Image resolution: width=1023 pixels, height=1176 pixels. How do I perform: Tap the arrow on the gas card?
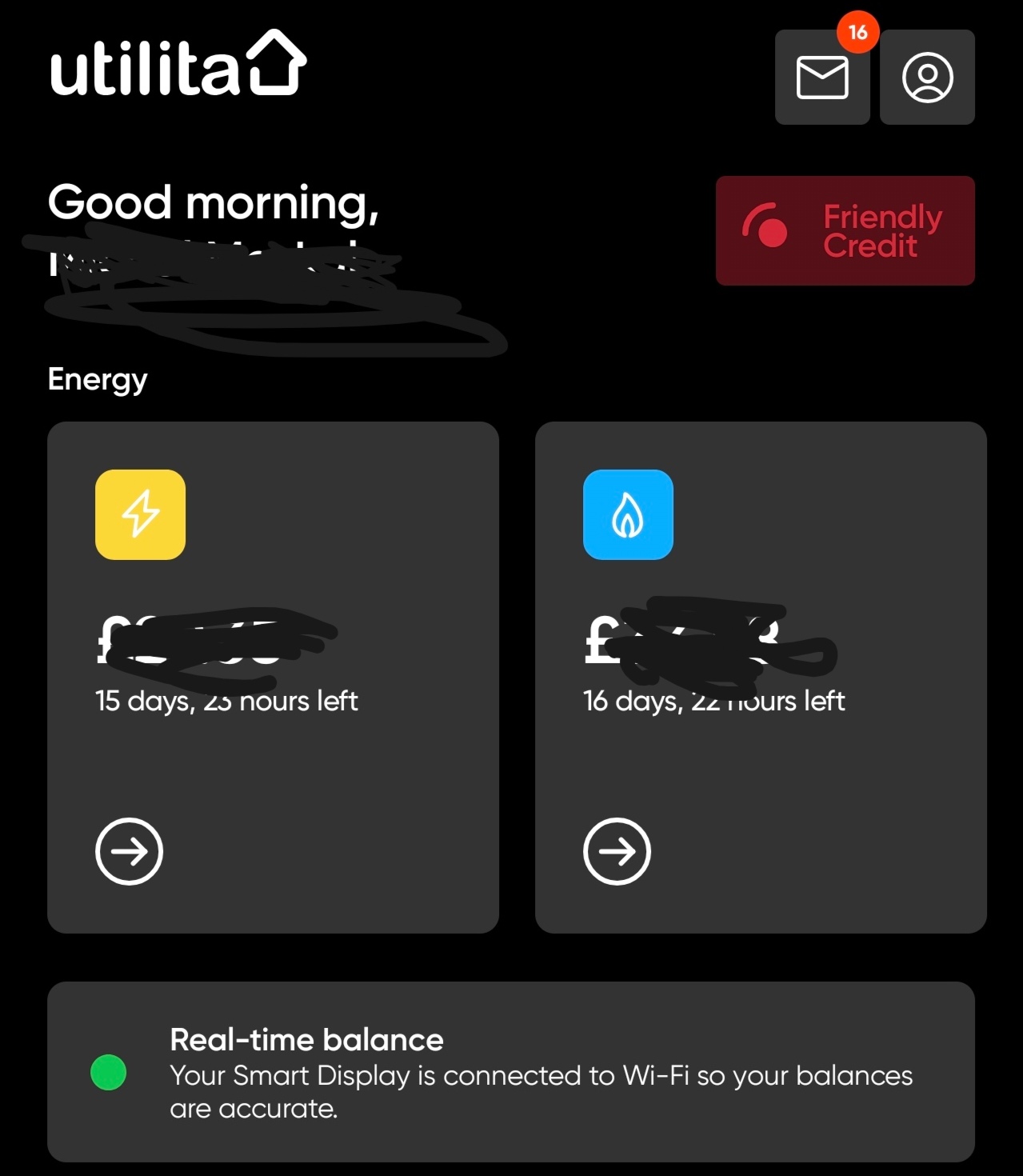click(617, 851)
